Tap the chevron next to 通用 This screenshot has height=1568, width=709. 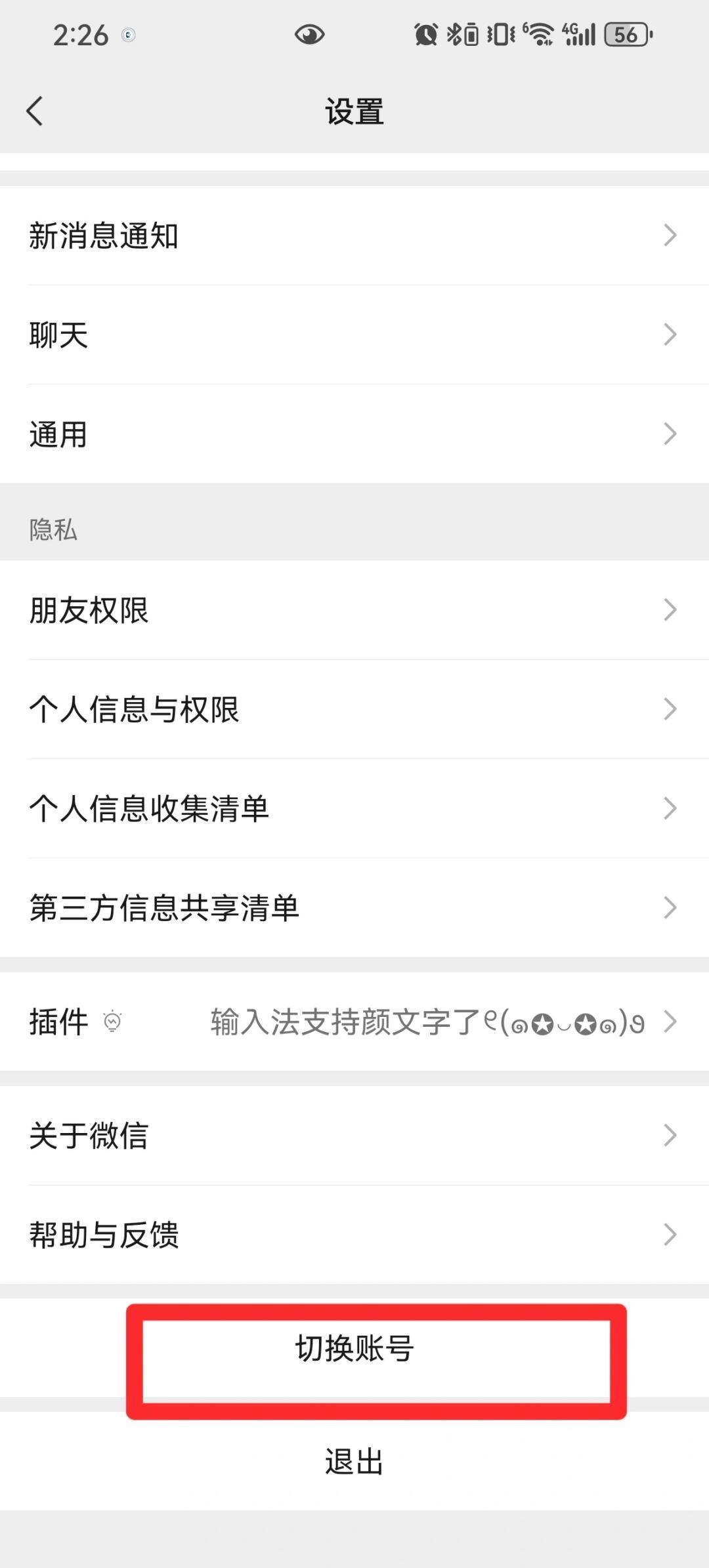point(670,433)
